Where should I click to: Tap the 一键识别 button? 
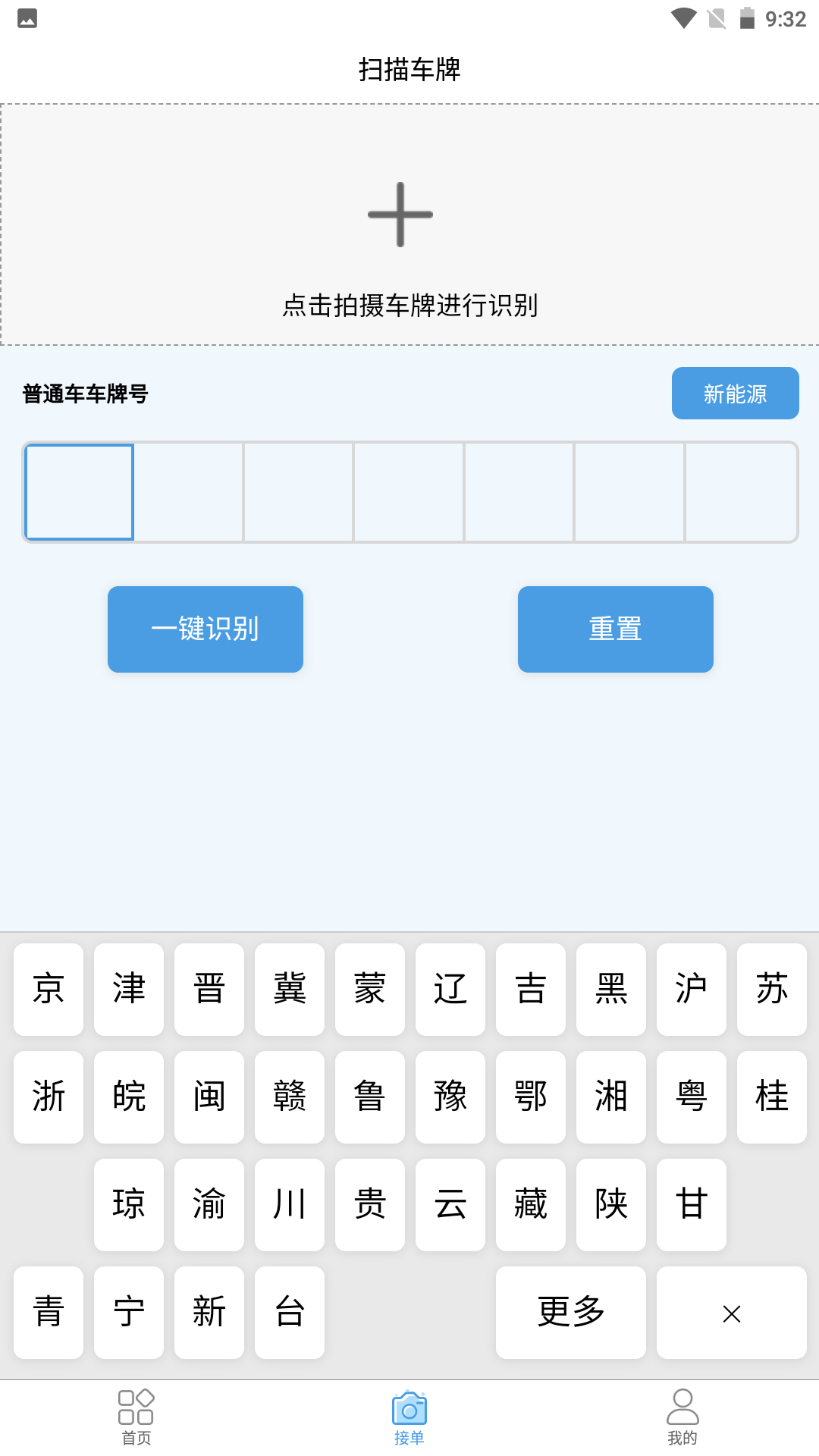point(206,629)
